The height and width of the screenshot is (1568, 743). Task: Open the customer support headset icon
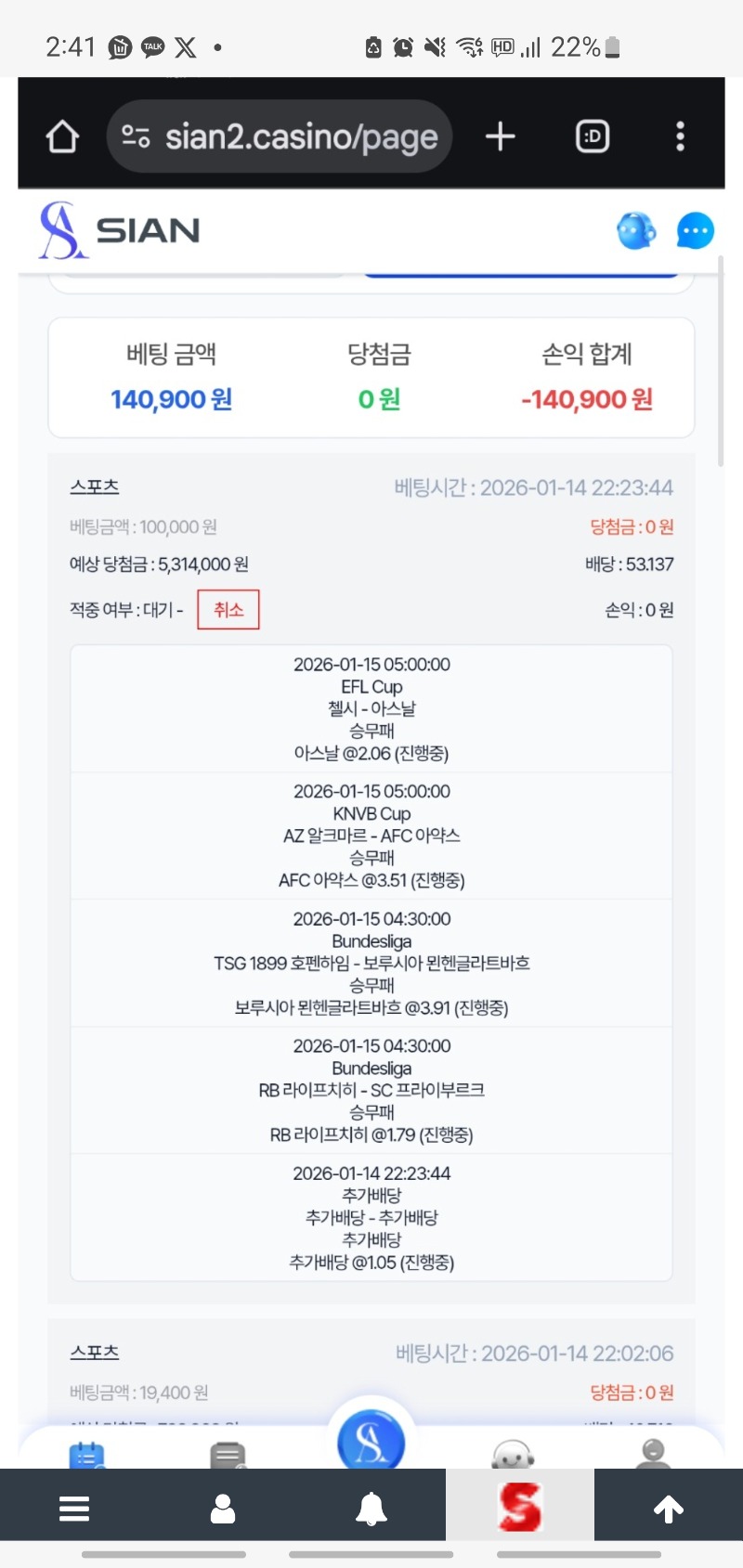point(513,1455)
